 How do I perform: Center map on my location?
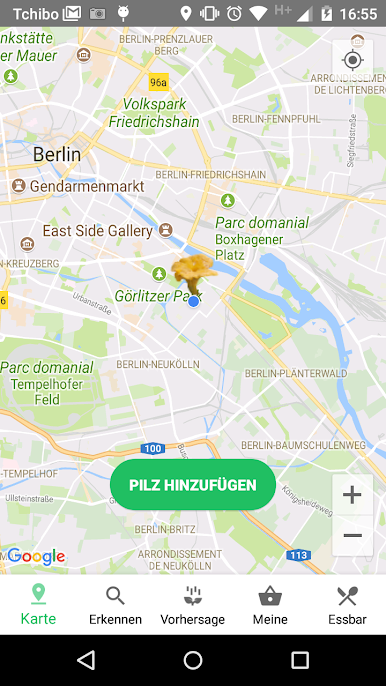pyautogui.click(x=353, y=60)
